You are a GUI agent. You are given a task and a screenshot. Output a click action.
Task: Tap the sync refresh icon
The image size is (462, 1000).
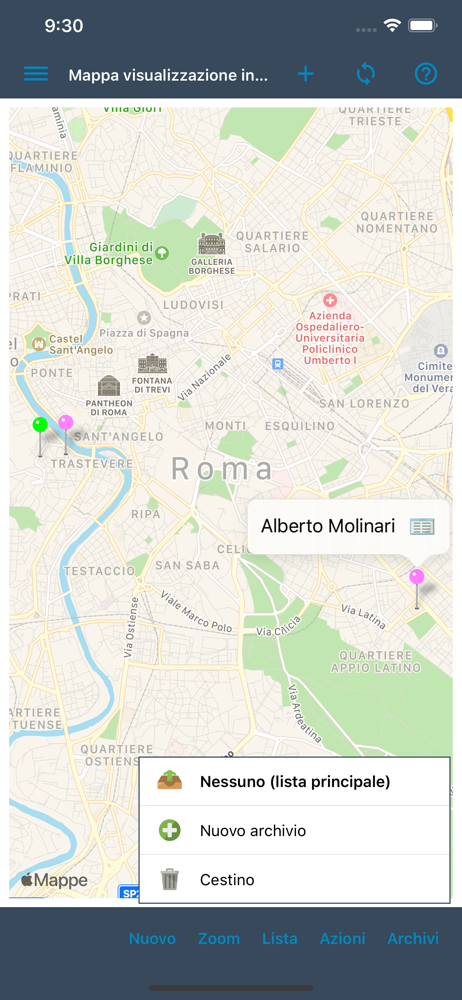(x=366, y=75)
